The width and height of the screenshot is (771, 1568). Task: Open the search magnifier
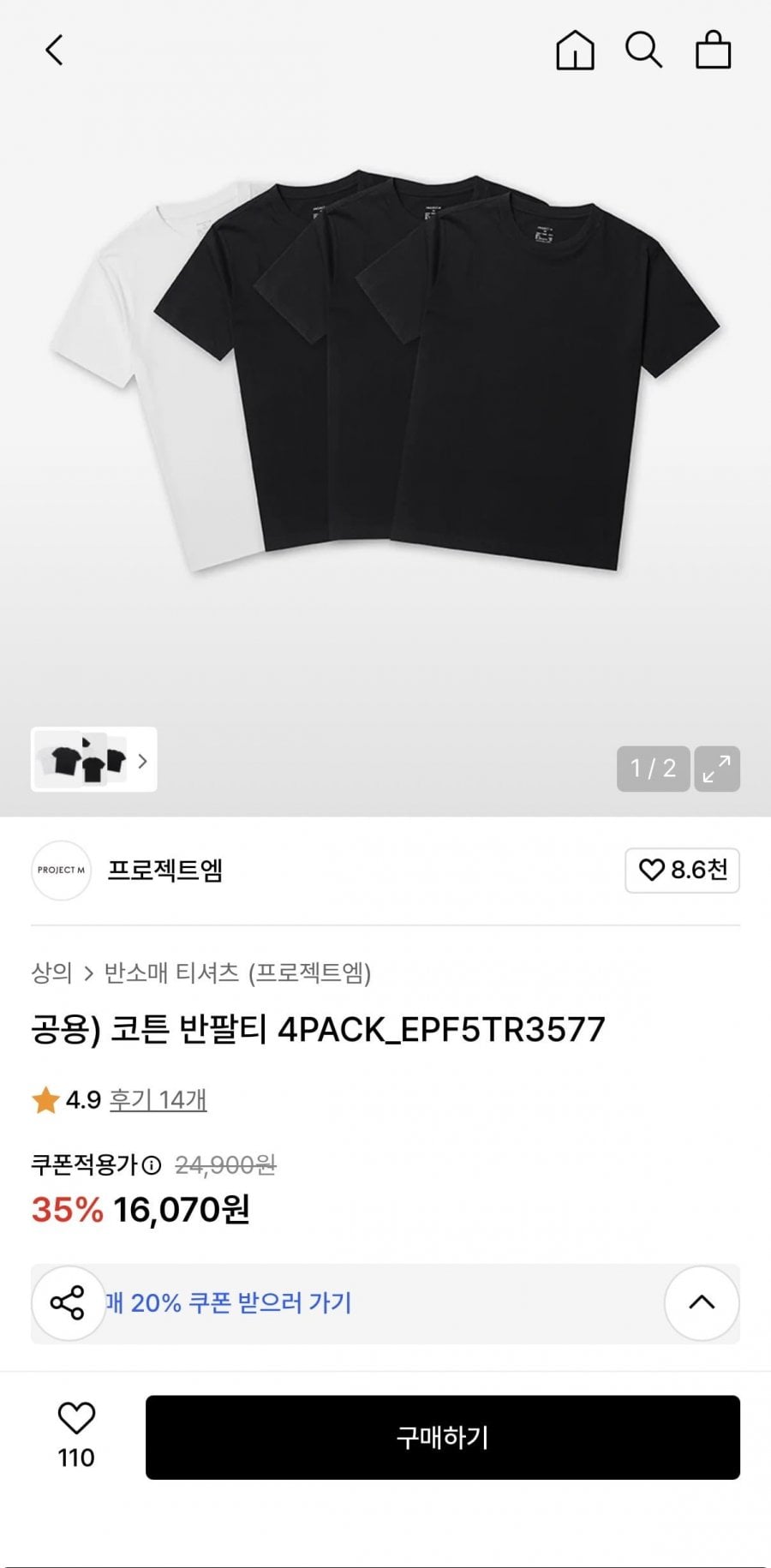click(x=643, y=51)
